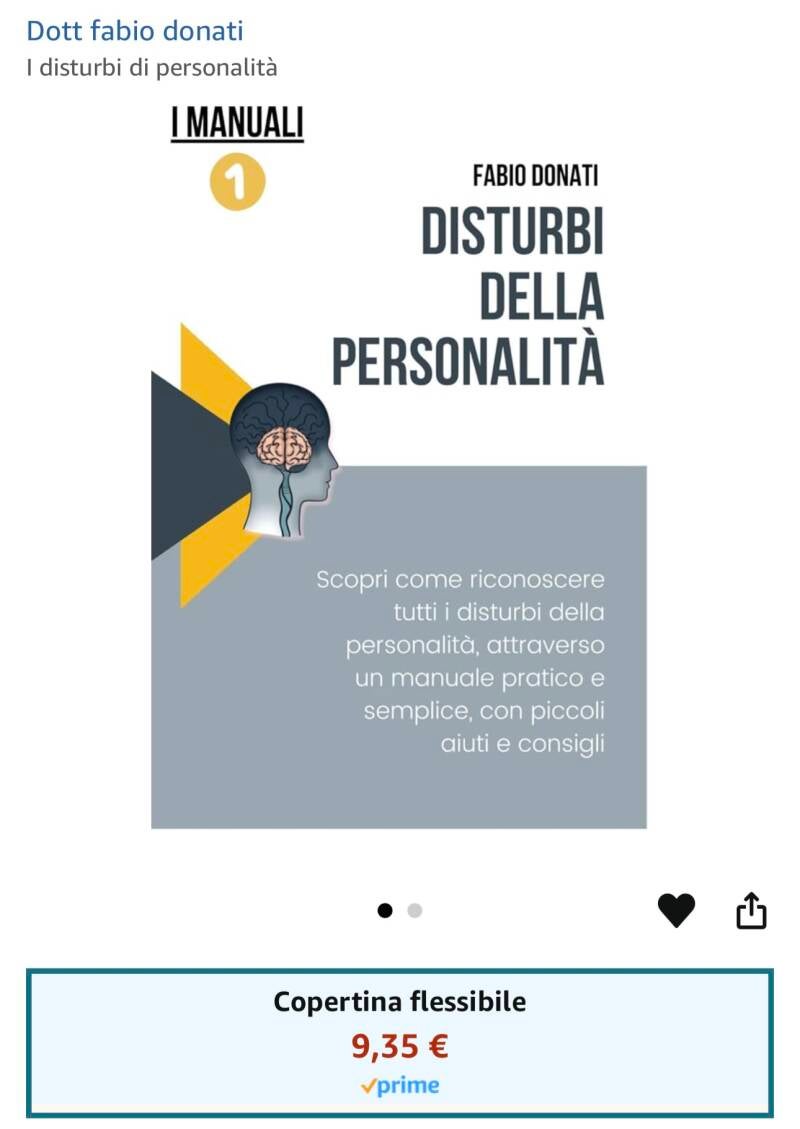Select Copertina flessibile format option
Image resolution: width=800 pixels, height=1129 pixels.
pyautogui.click(x=399, y=1043)
